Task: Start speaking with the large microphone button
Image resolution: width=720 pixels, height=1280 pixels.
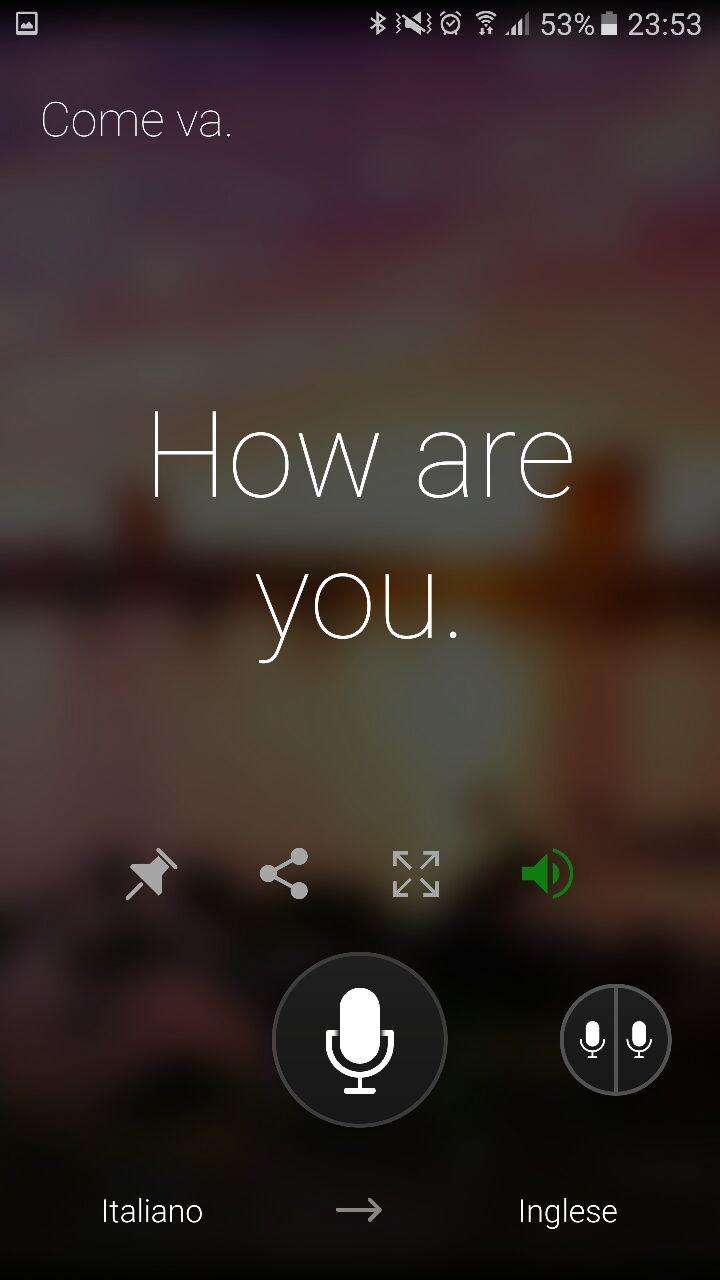Action: pyautogui.click(x=360, y=1040)
